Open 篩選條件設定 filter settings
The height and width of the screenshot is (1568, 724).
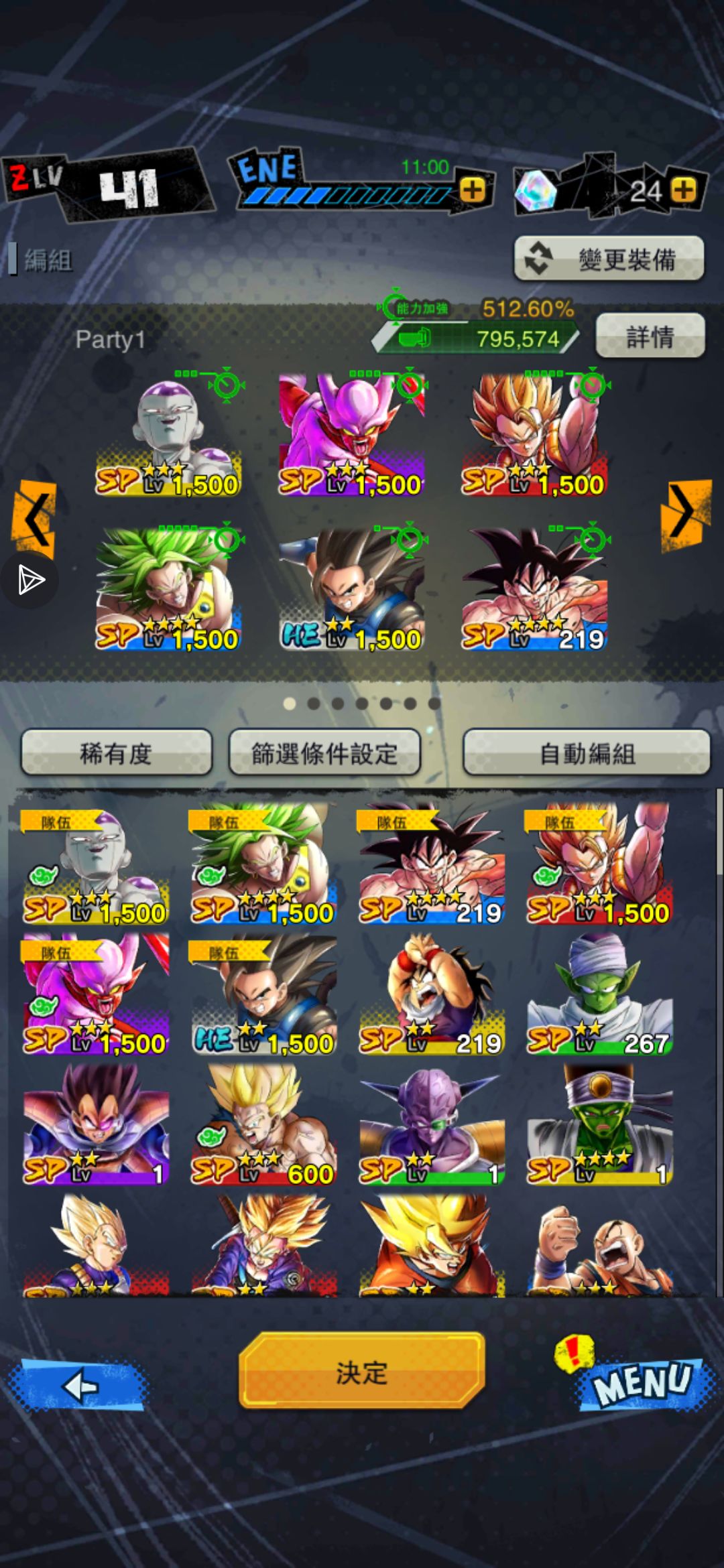(x=325, y=753)
